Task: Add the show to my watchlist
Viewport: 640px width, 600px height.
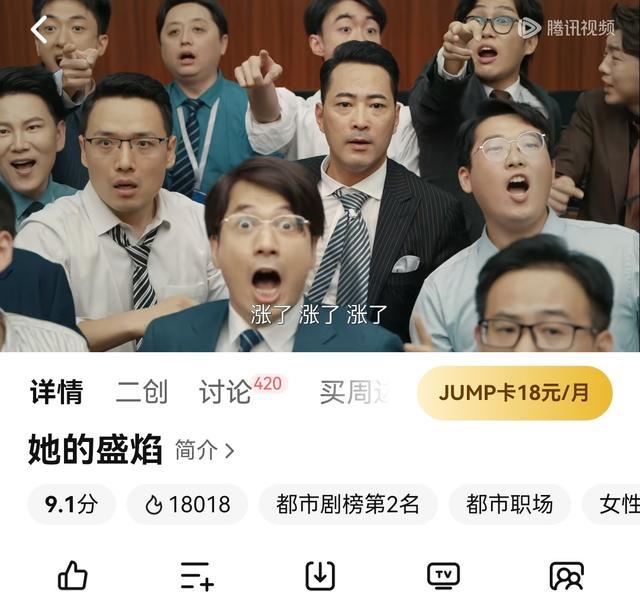Action: click(x=196, y=576)
